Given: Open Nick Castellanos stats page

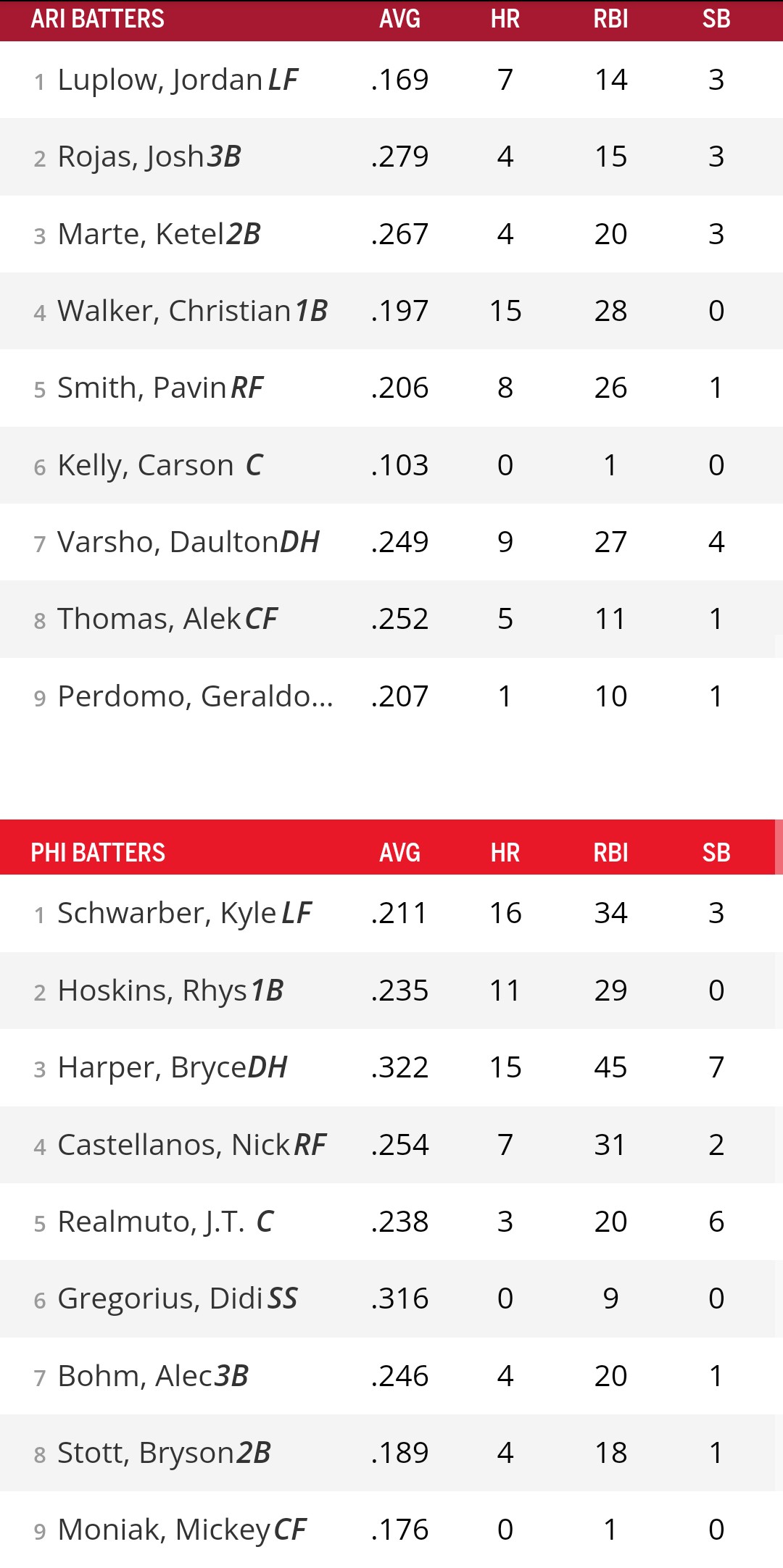Looking at the screenshot, I should pos(174,1145).
